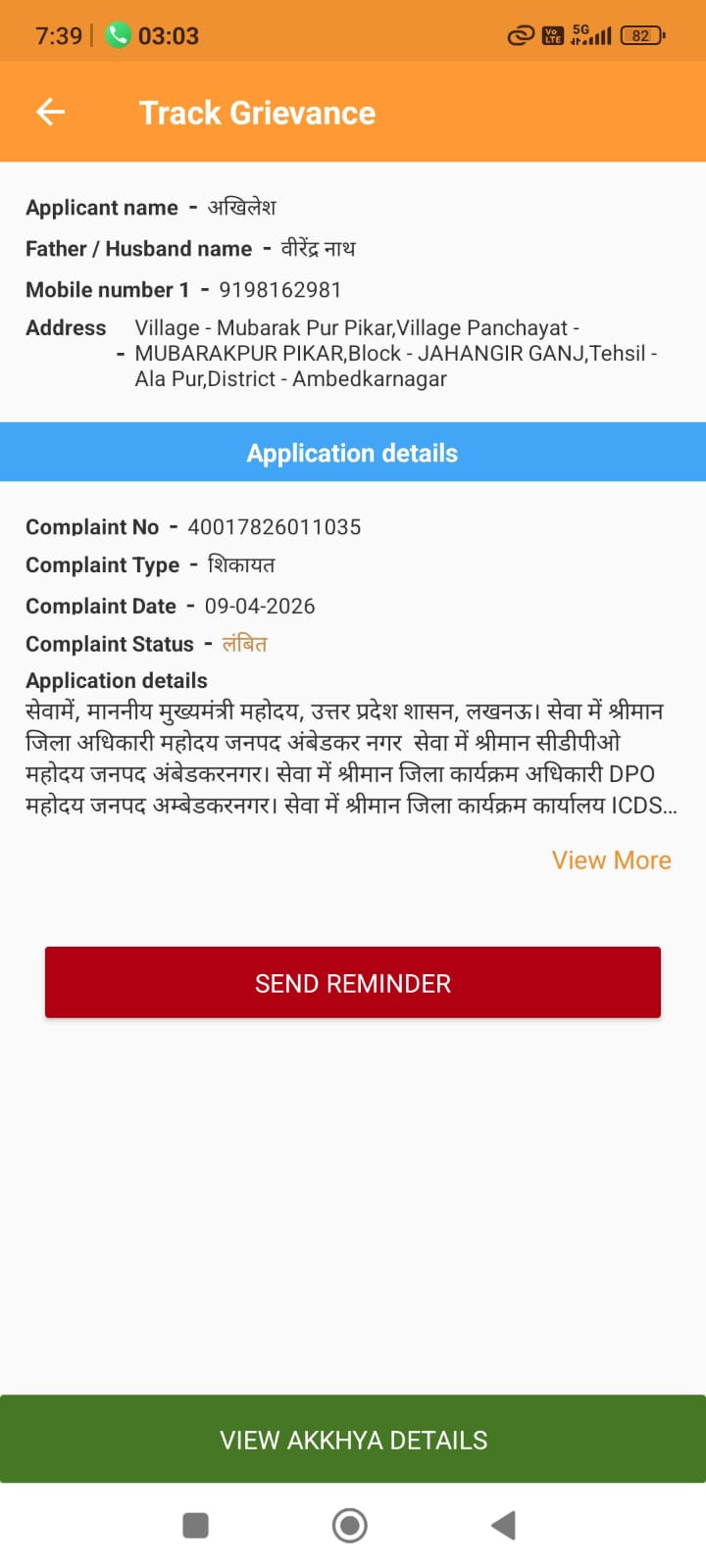This screenshot has width=706, height=1568.
Task: Go back from Track Grievance
Action: tap(50, 113)
